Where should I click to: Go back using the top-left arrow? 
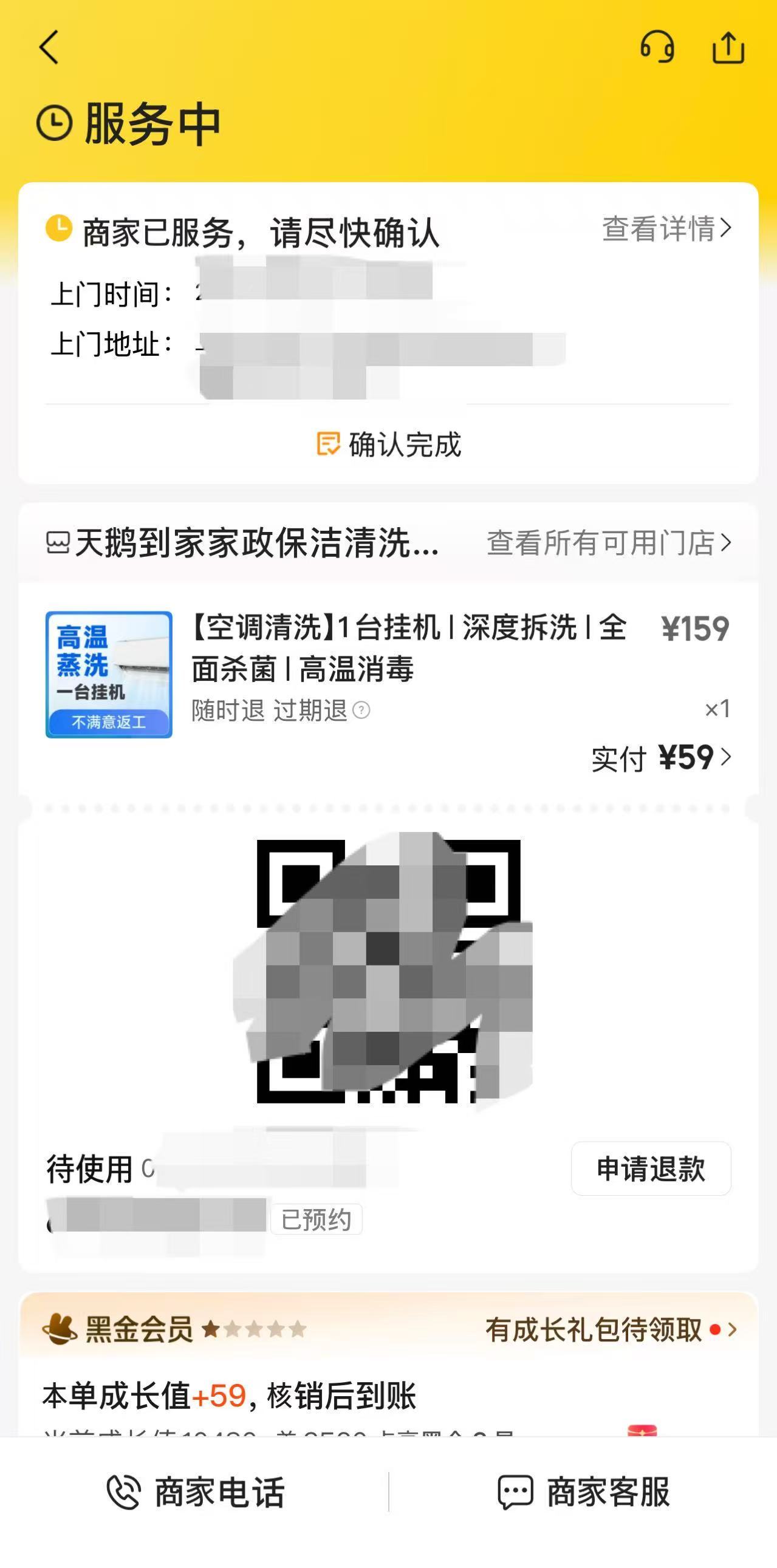point(49,47)
